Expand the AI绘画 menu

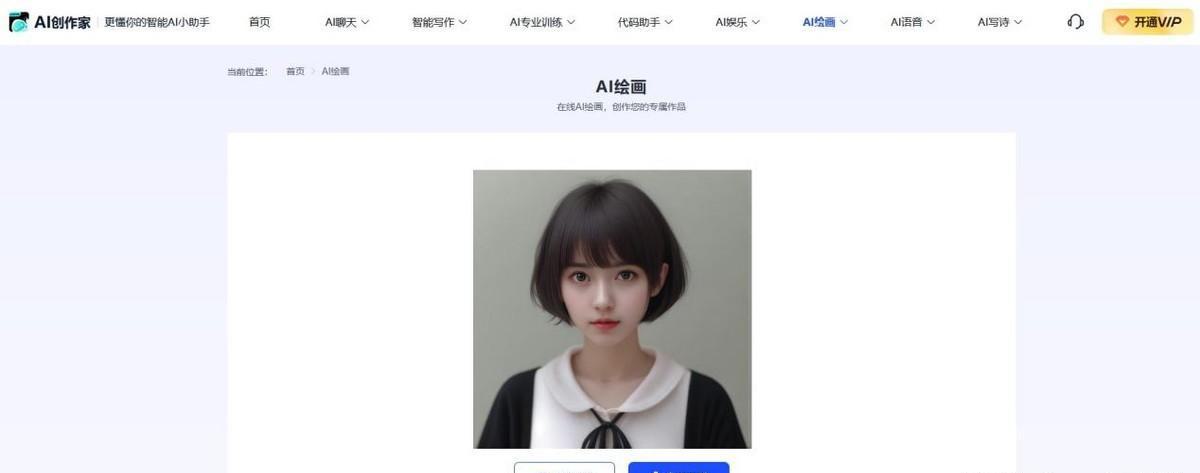(x=825, y=22)
